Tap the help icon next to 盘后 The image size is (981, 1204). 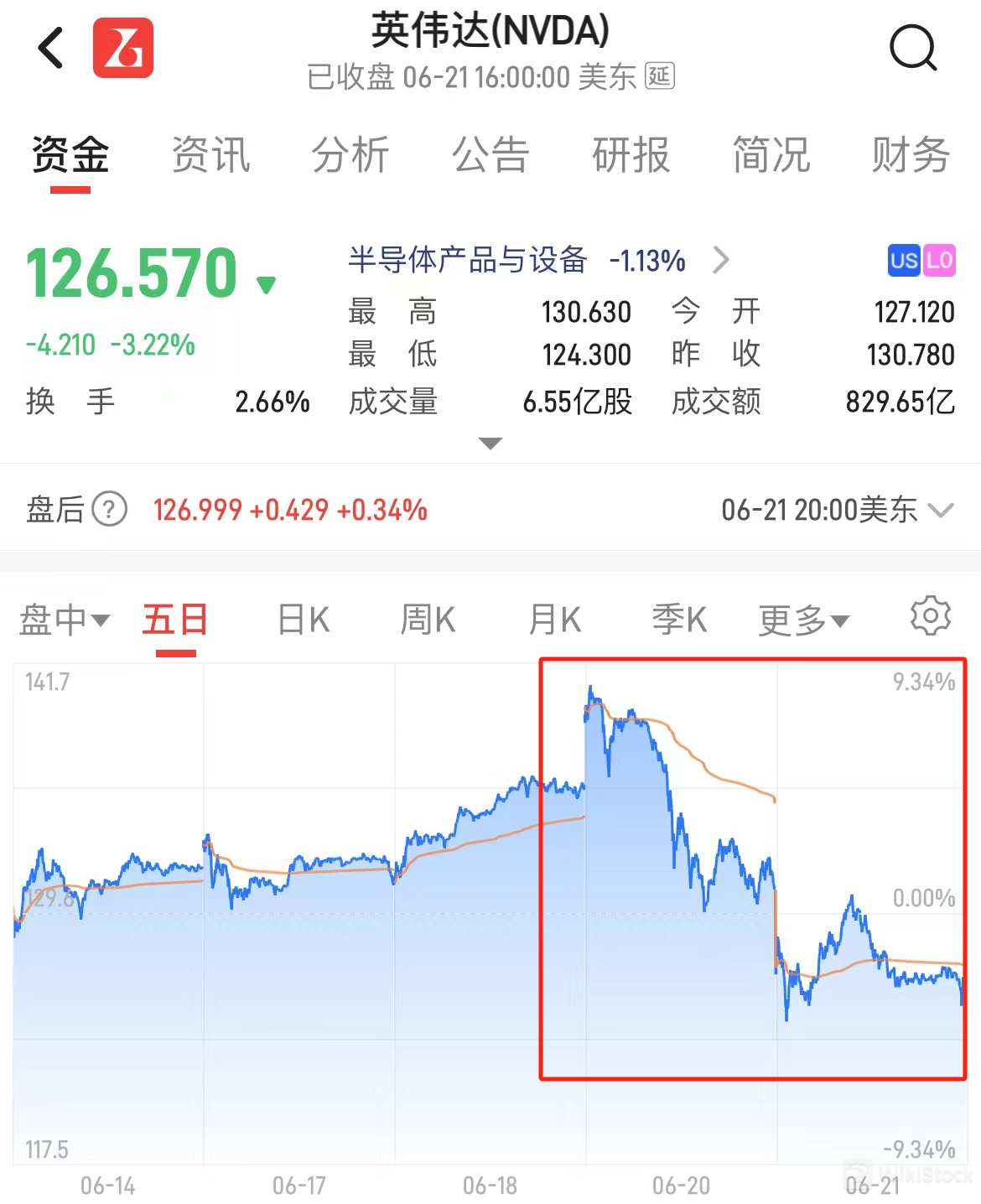pos(109,509)
